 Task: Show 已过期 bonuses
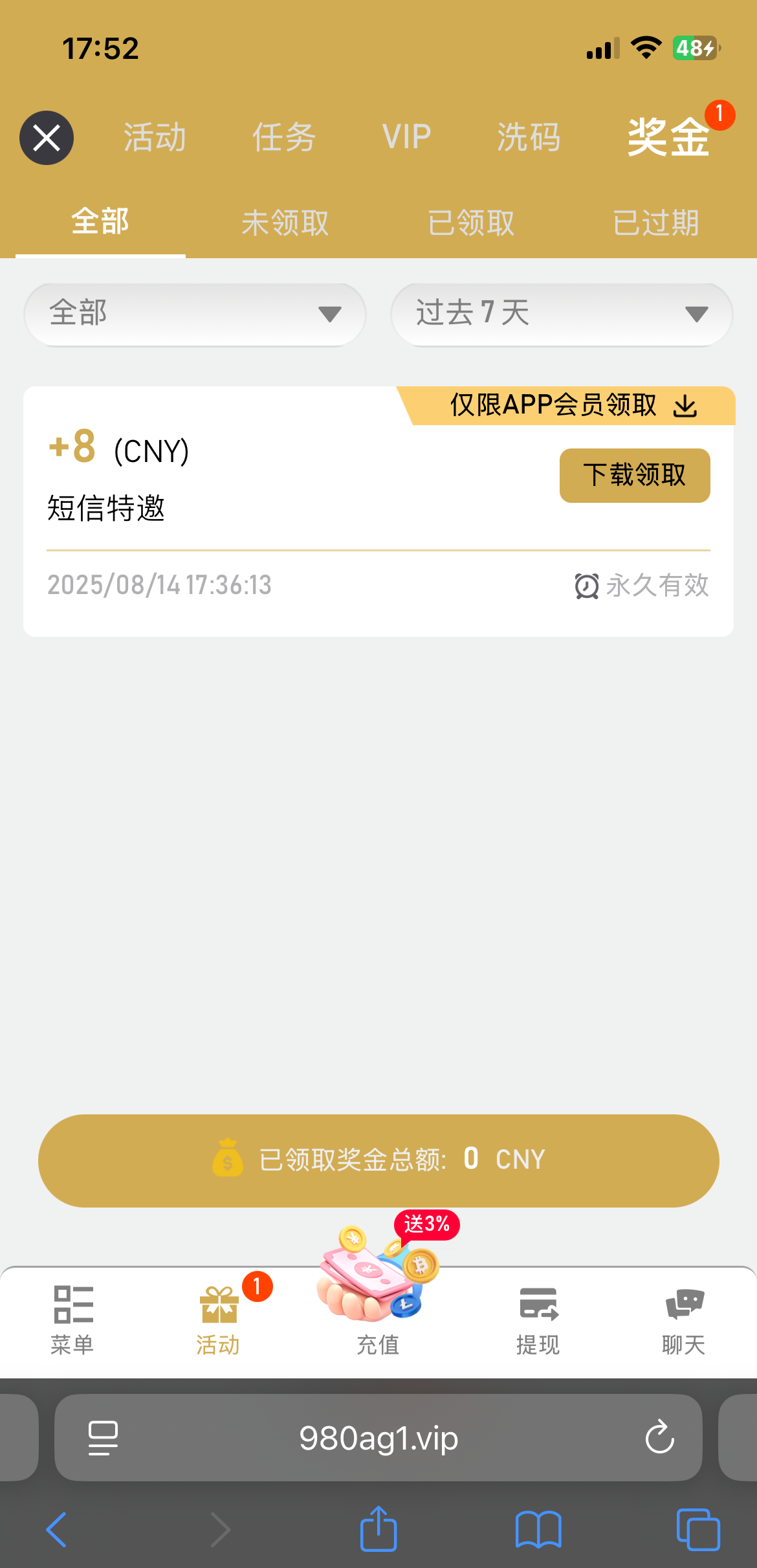coord(656,223)
